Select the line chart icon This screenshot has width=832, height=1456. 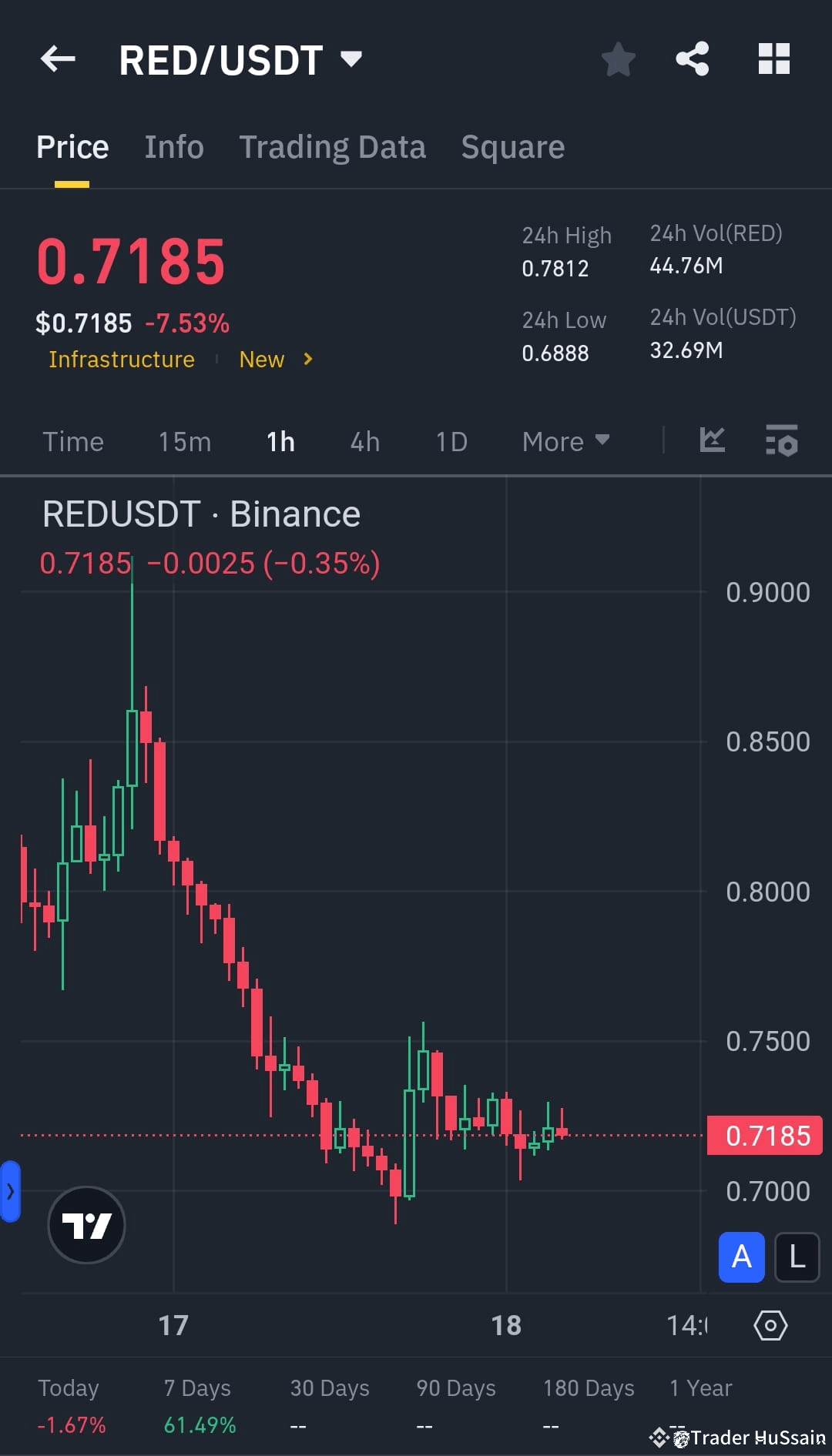coord(712,440)
